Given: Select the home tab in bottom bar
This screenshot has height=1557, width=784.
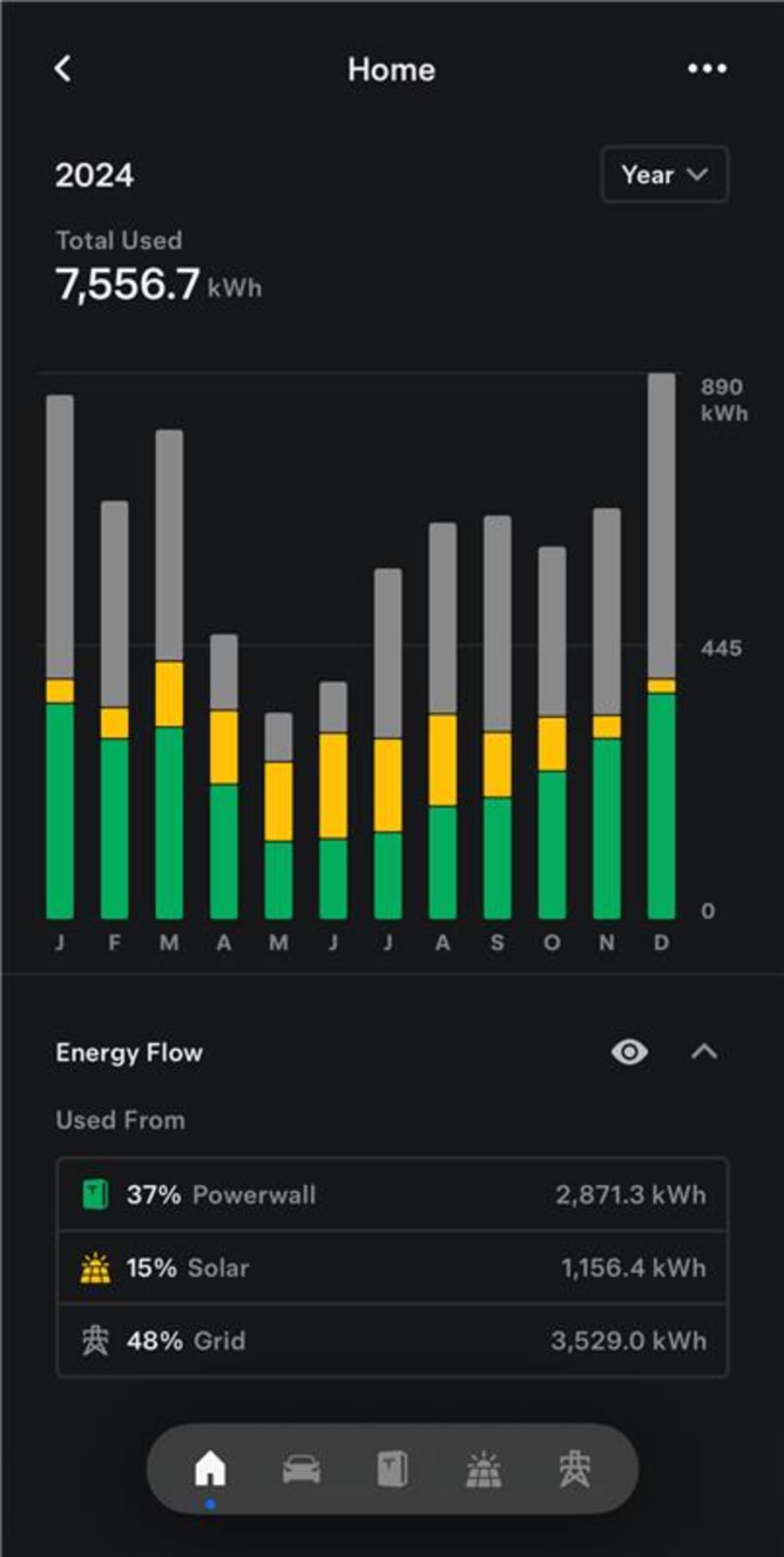Looking at the screenshot, I should point(210,1470).
